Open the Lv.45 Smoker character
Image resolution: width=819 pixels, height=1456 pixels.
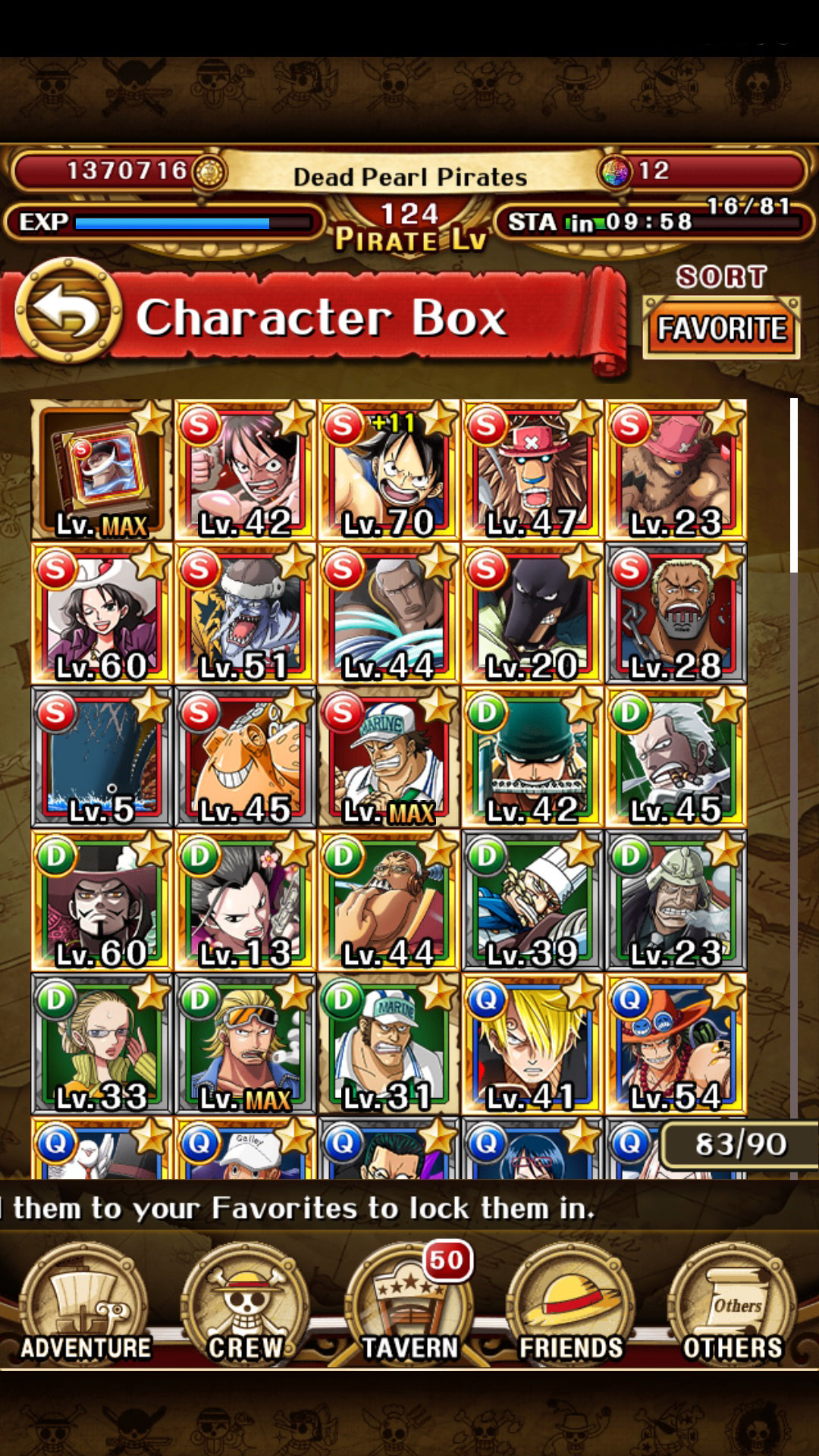coord(676,757)
